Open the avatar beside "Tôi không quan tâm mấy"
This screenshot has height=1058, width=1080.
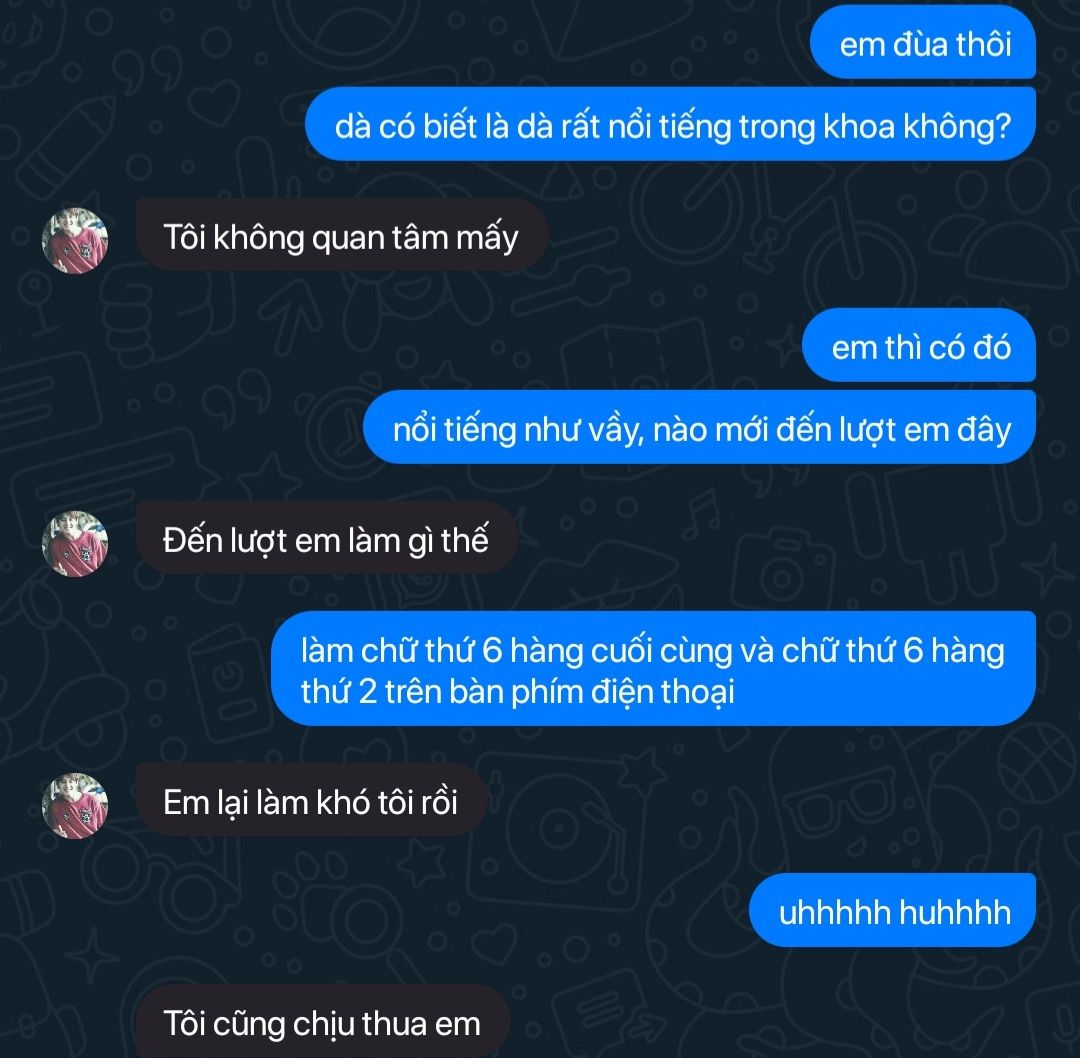pyautogui.click(x=75, y=239)
